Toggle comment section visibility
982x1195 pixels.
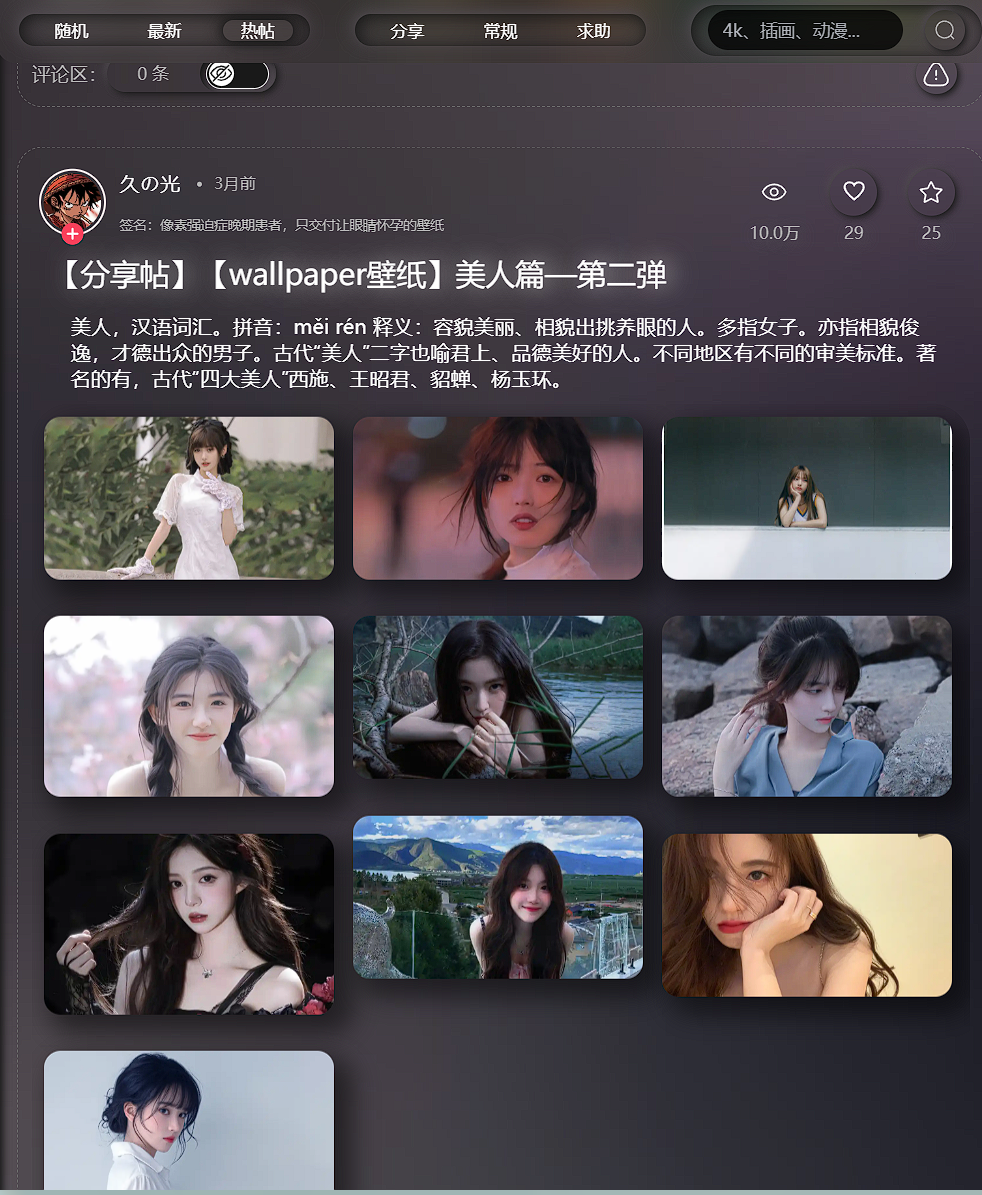pyautogui.click(x=236, y=74)
